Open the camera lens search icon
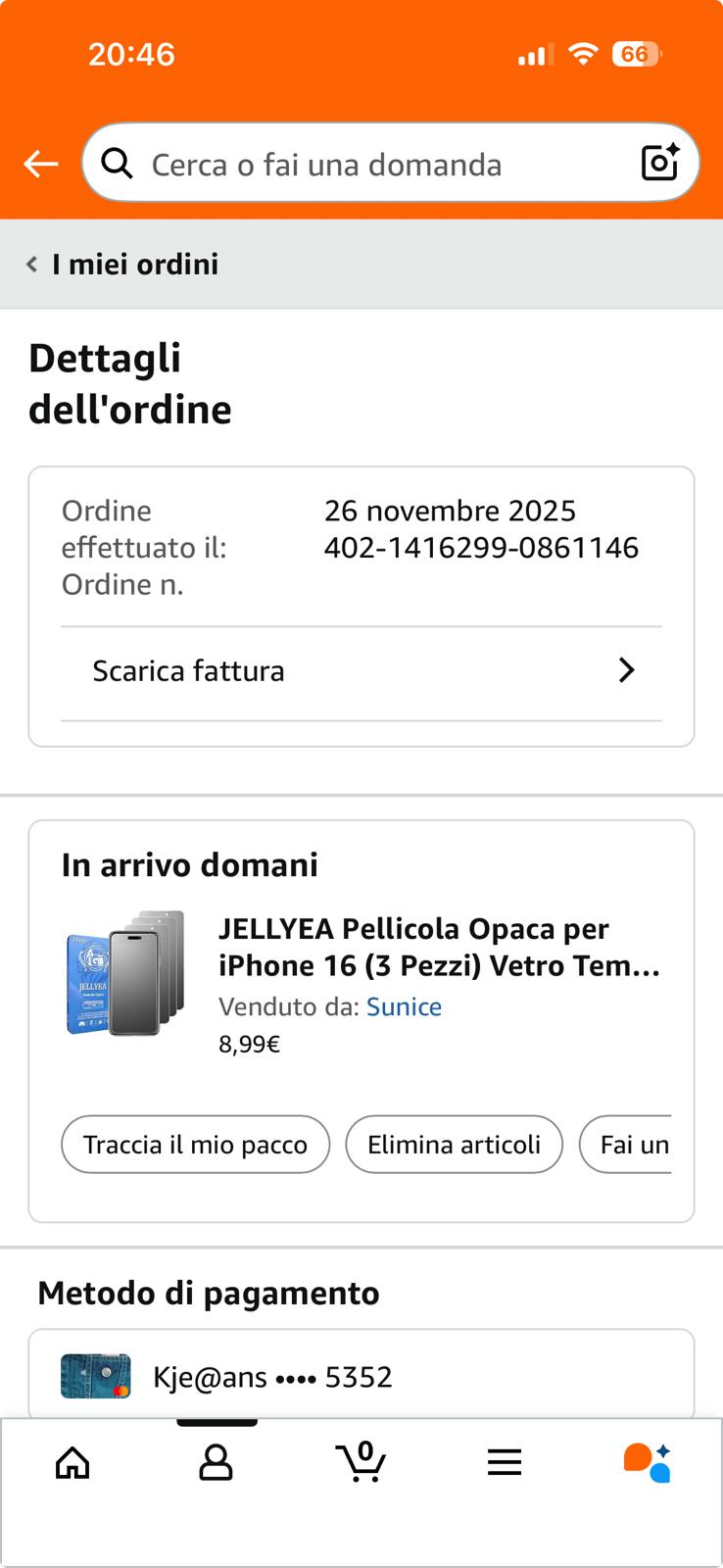 pyautogui.click(x=659, y=163)
